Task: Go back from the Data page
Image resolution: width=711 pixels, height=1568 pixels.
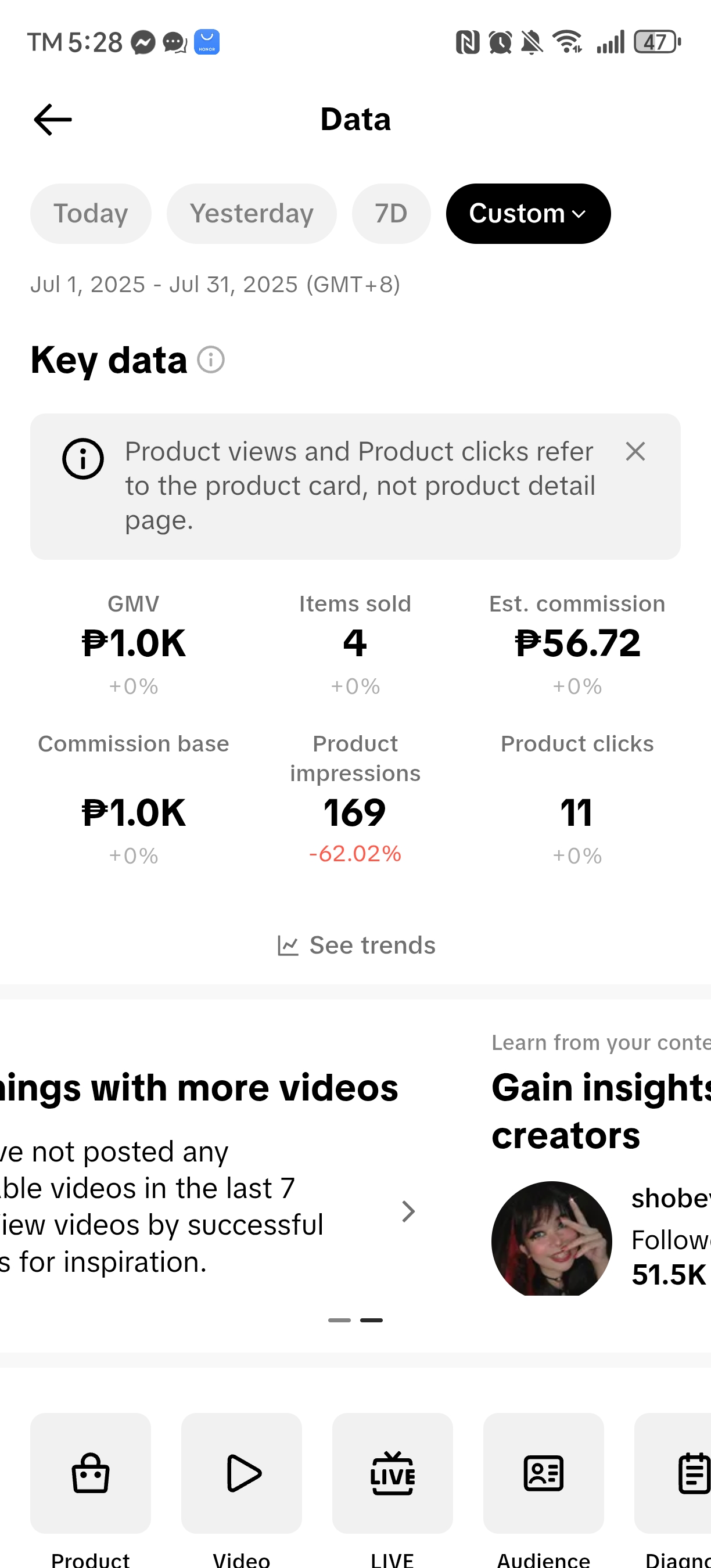Action: tap(53, 119)
